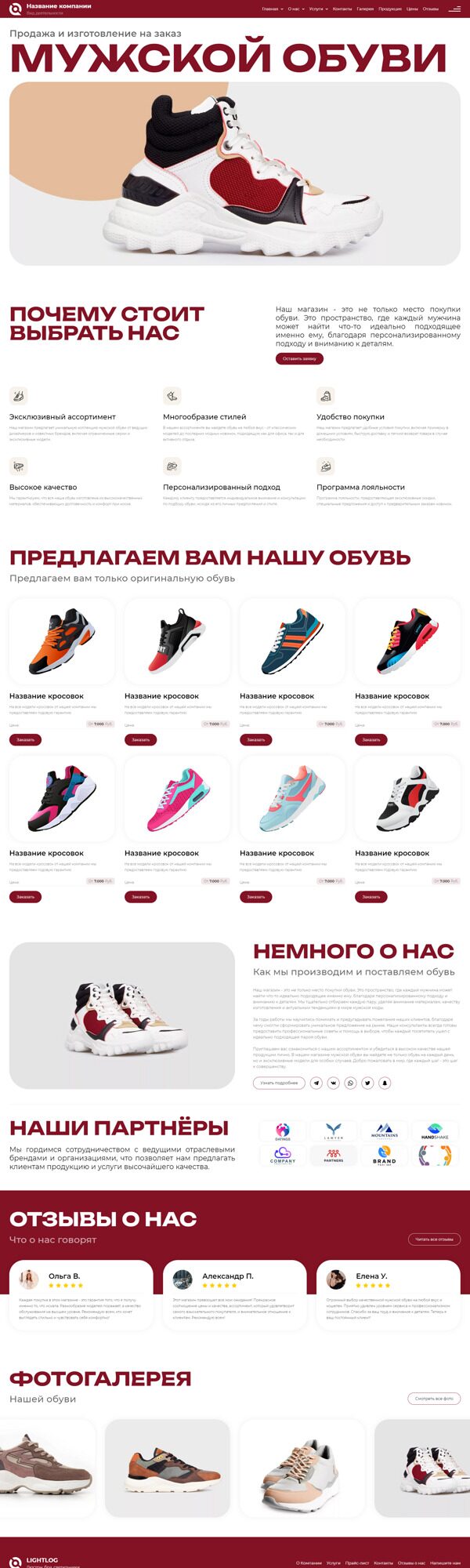Open the VK social icon

334,1083
